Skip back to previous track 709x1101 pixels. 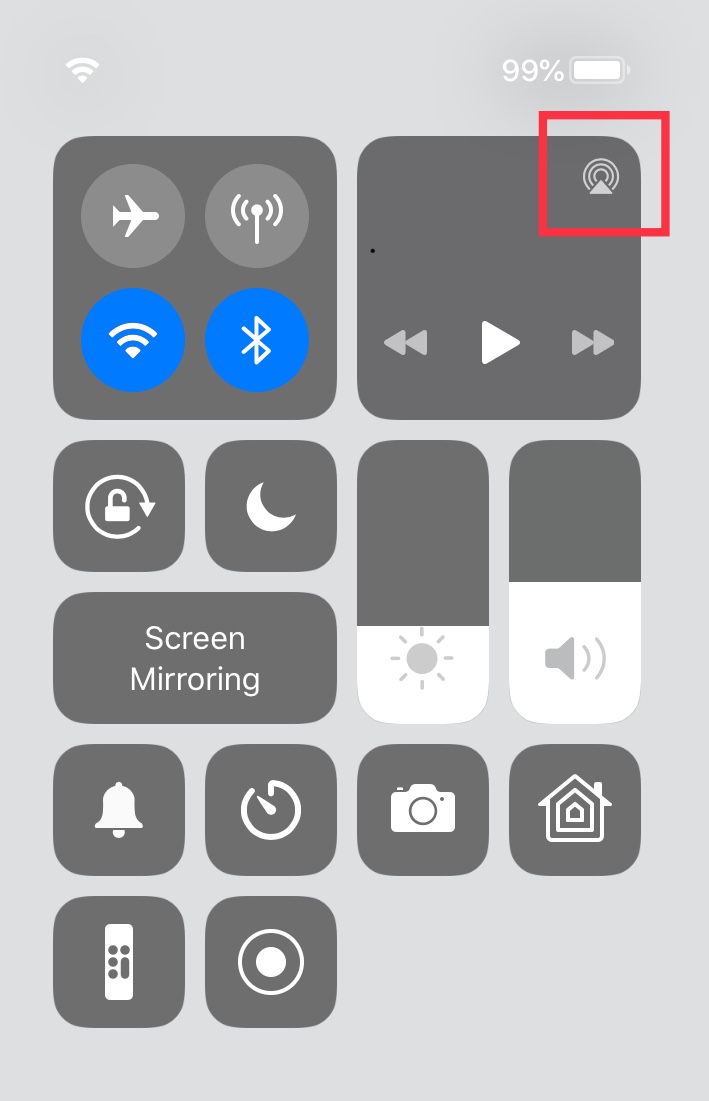(405, 343)
